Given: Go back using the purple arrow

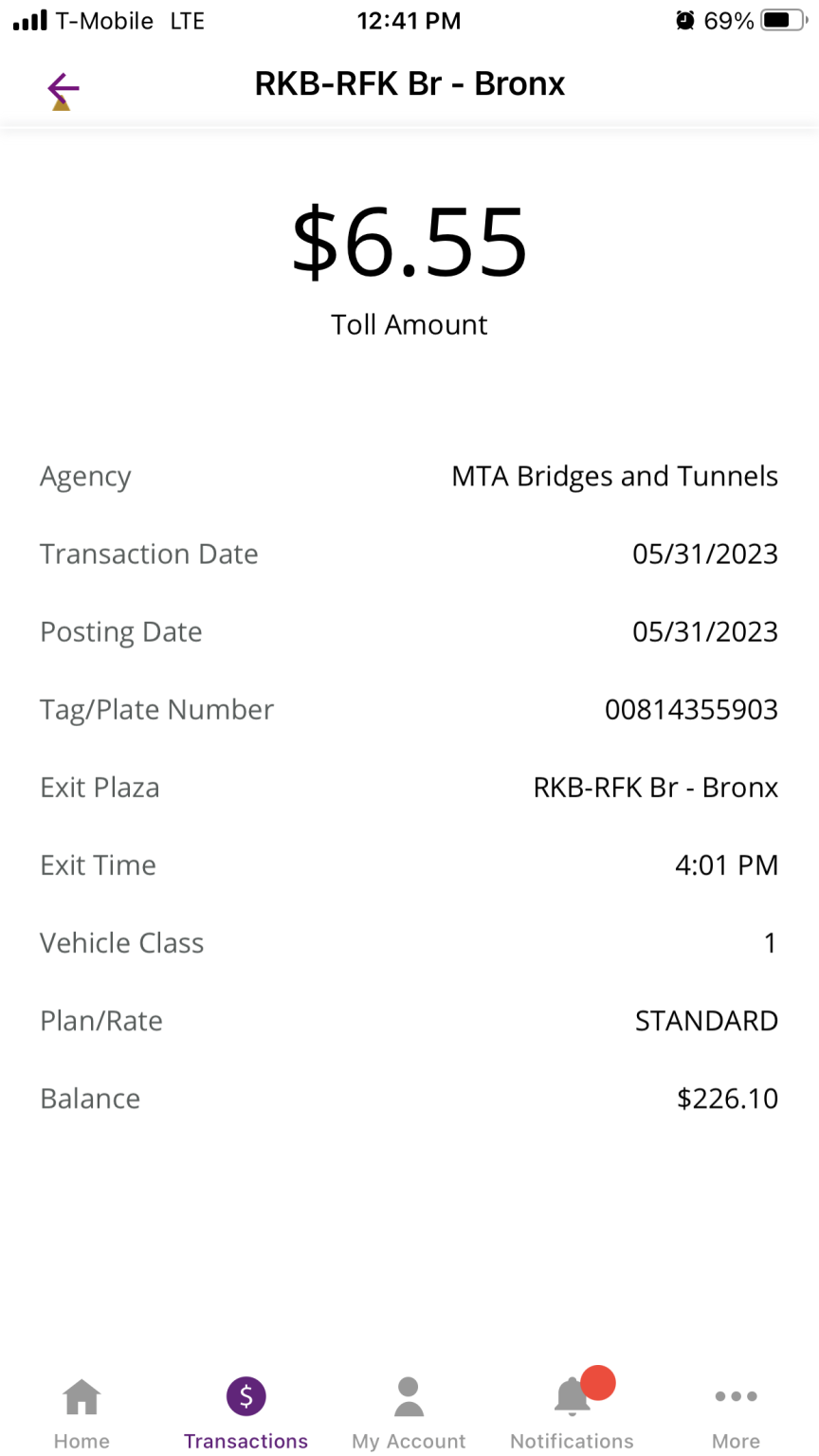Looking at the screenshot, I should pos(63,88).
